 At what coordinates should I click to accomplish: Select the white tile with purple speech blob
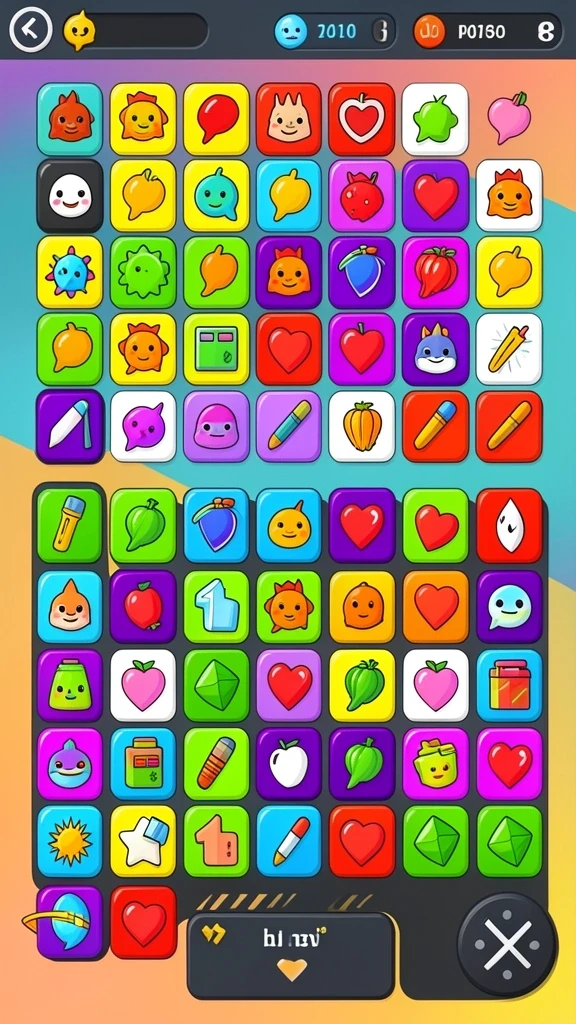click(143, 426)
